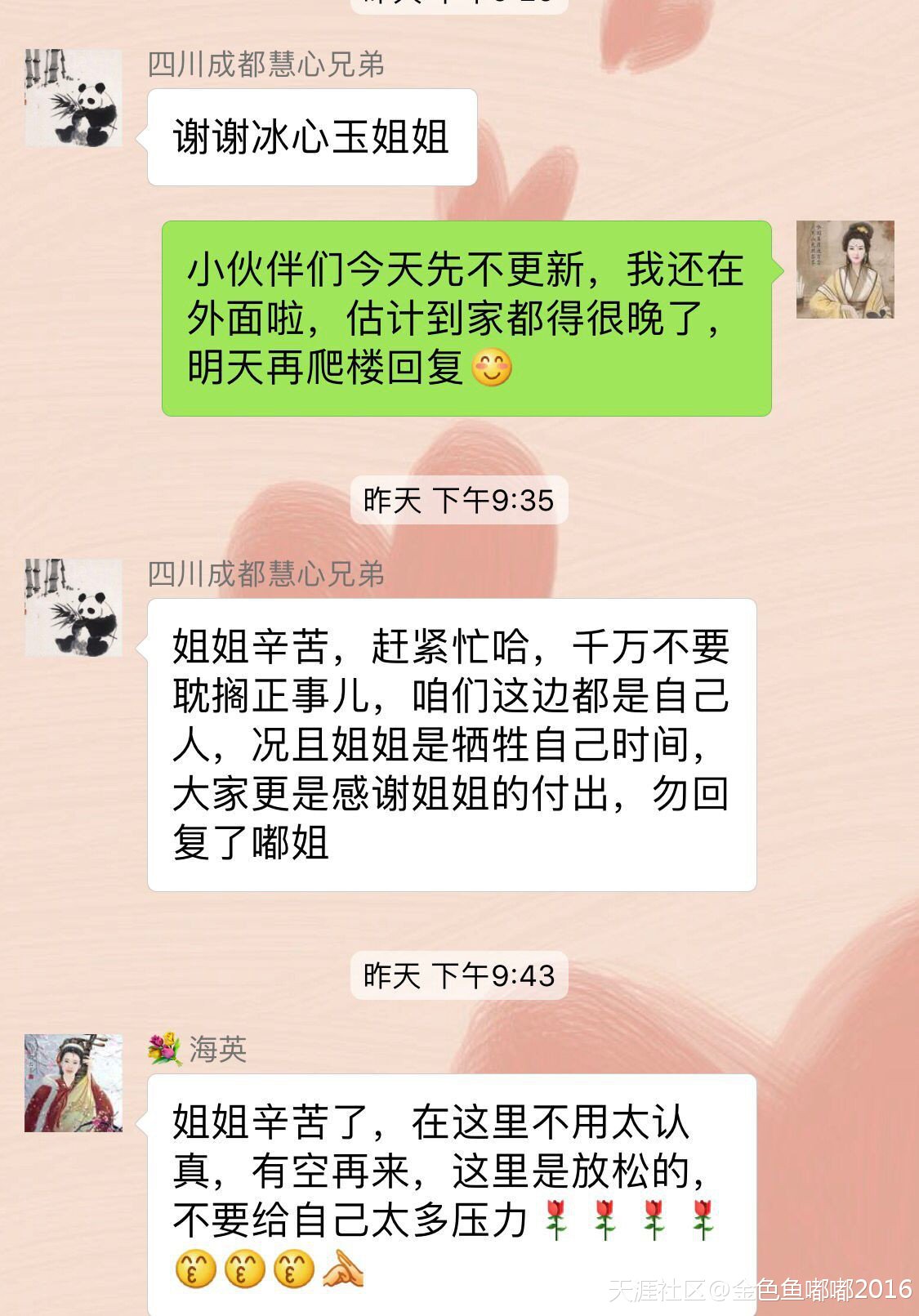Open my own avatar beside green message
The width and height of the screenshot is (919, 1316).
(x=845, y=270)
